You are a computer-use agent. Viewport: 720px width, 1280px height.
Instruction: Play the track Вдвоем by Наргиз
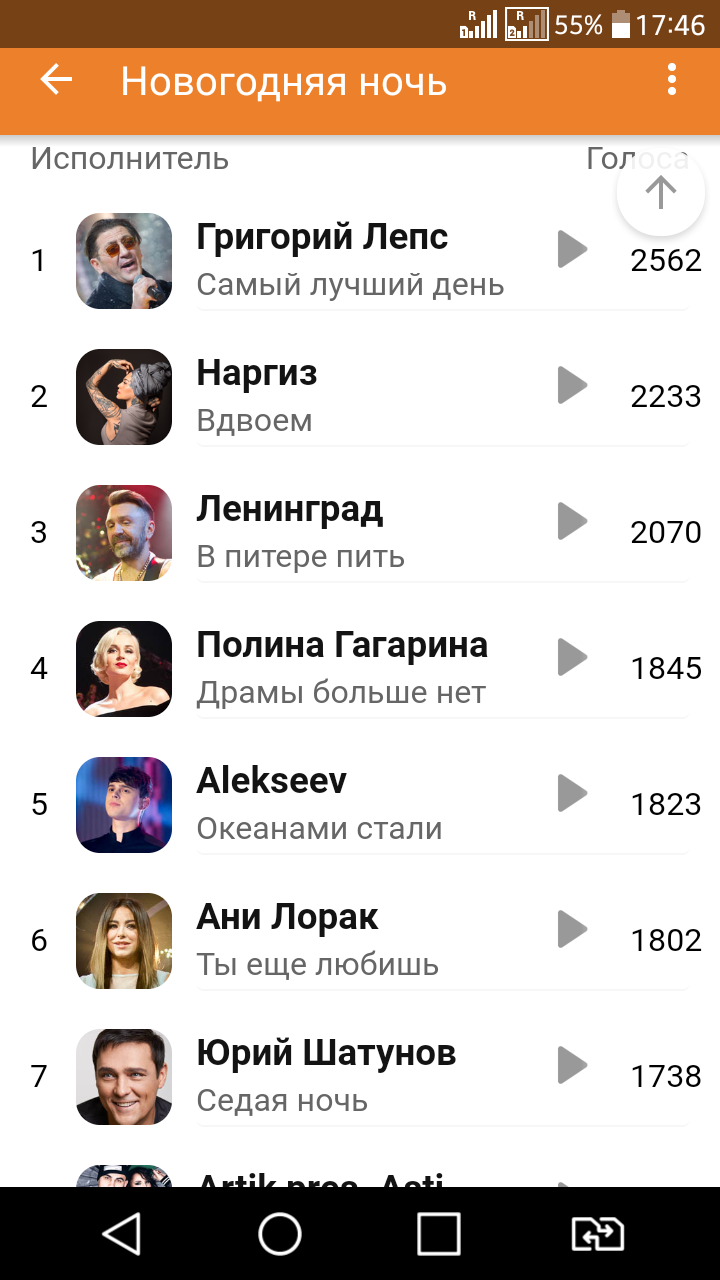[572, 385]
